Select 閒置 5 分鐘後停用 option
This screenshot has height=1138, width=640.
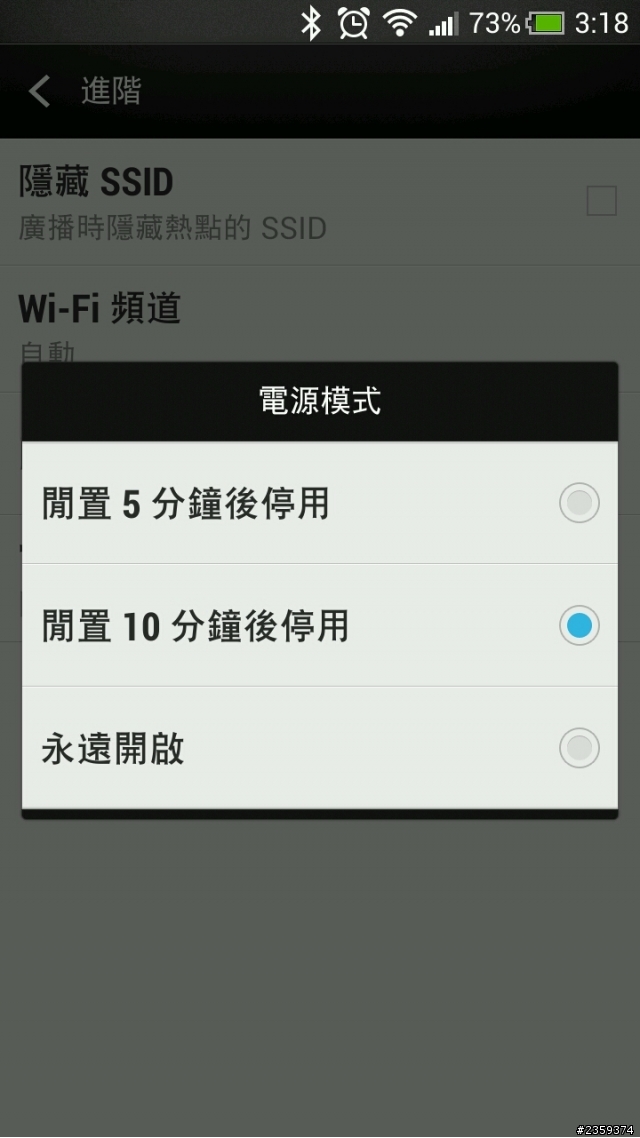tap(319, 503)
